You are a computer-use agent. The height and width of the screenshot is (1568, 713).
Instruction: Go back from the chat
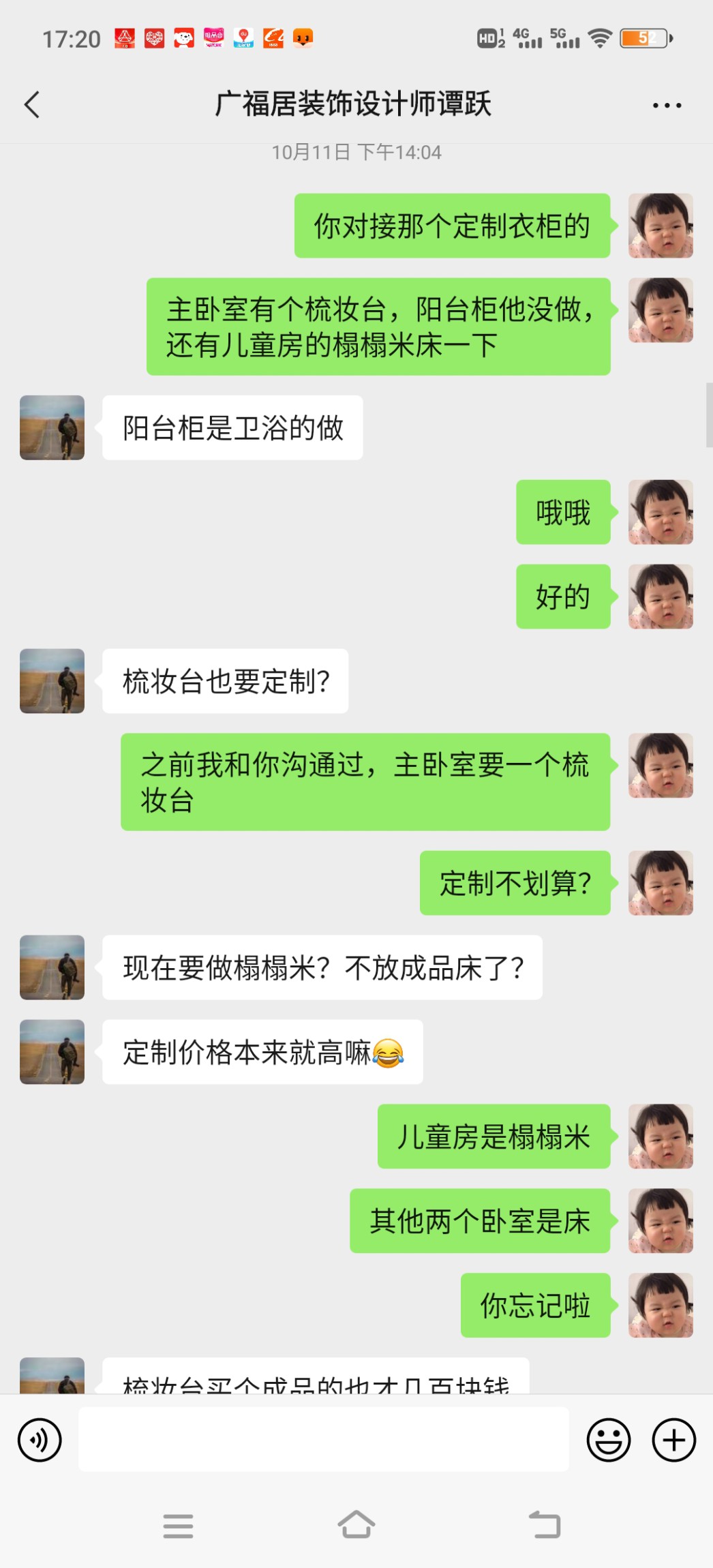point(32,105)
